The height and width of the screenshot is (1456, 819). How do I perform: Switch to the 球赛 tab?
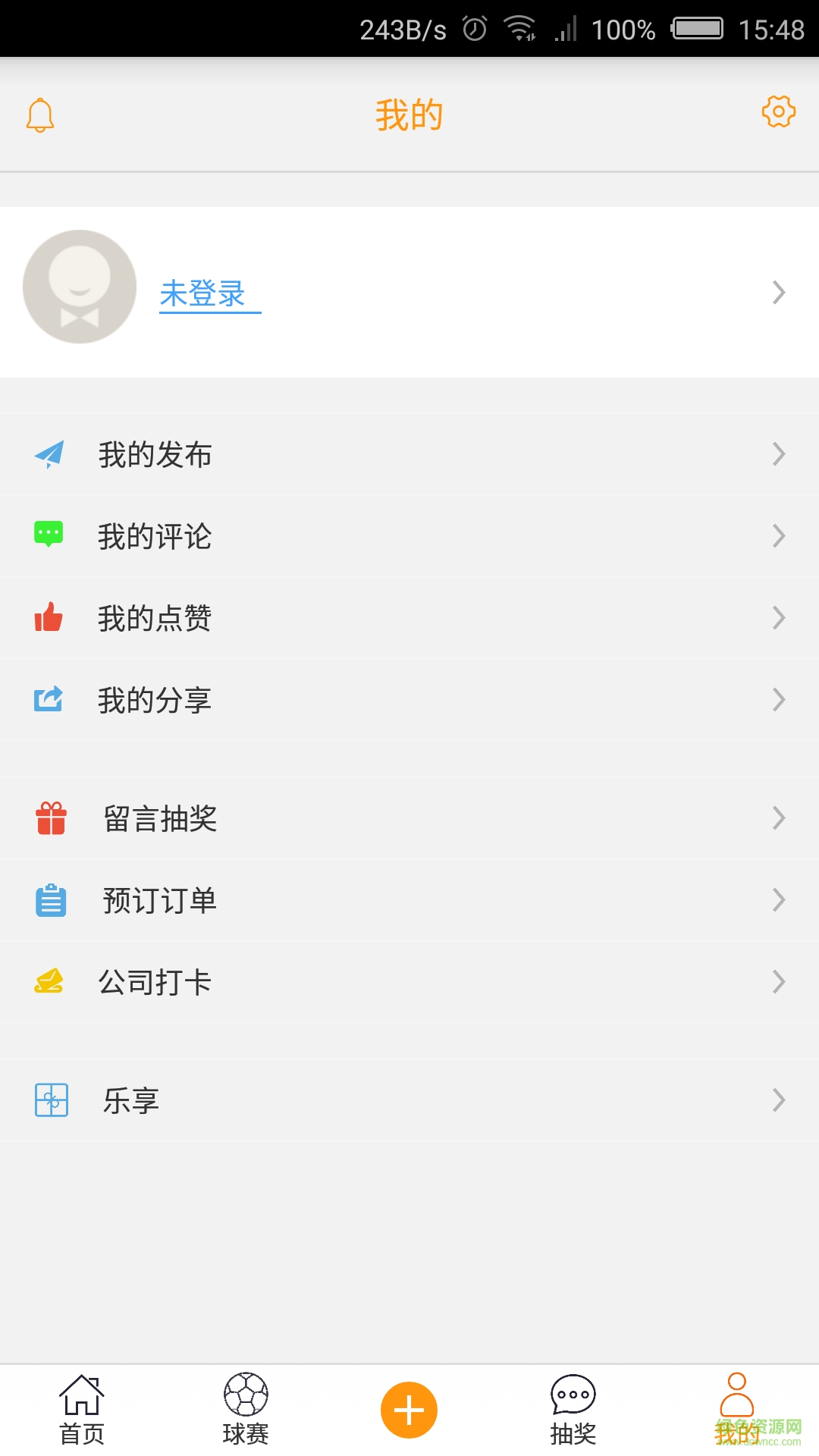click(246, 1410)
